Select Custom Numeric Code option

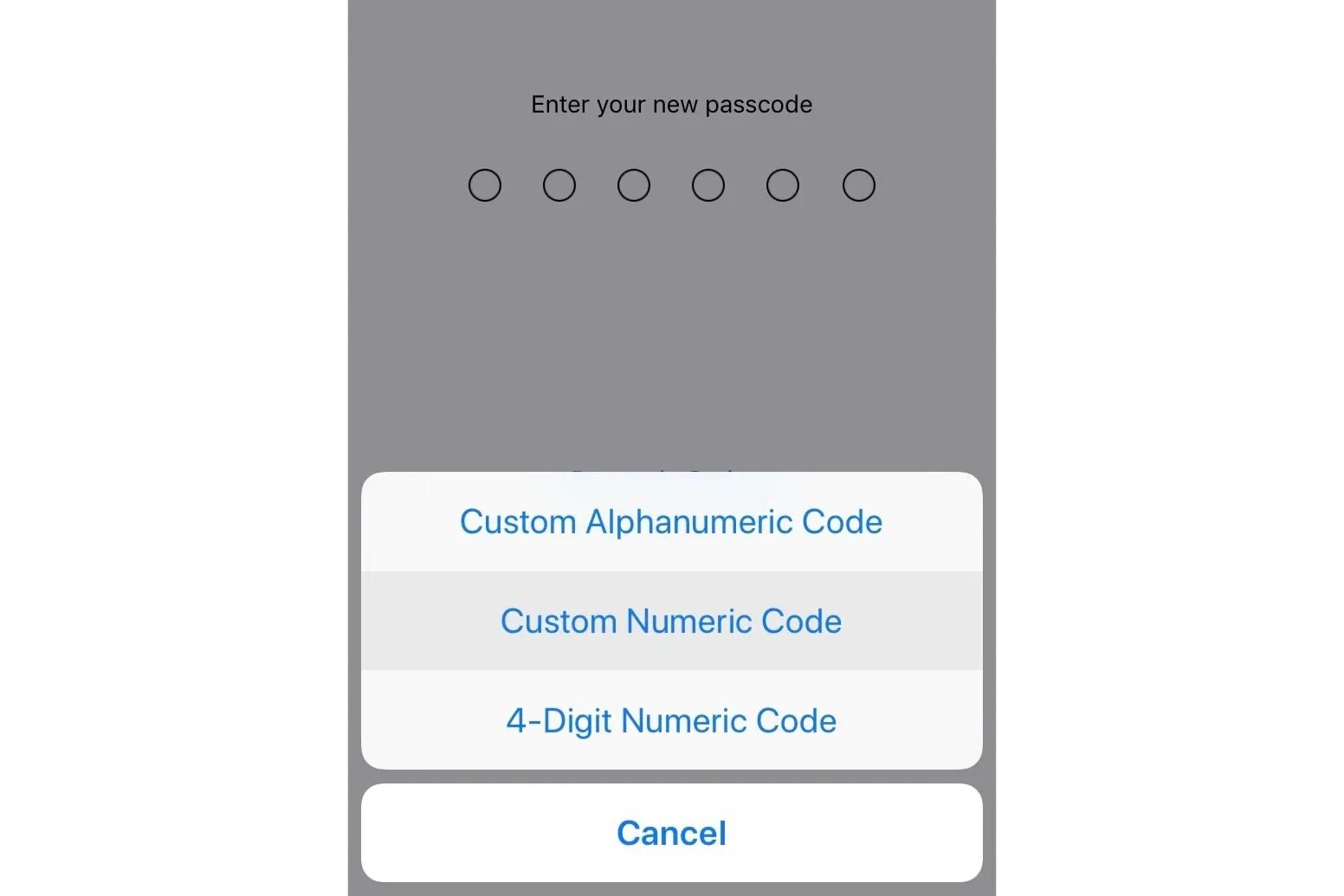(671, 622)
